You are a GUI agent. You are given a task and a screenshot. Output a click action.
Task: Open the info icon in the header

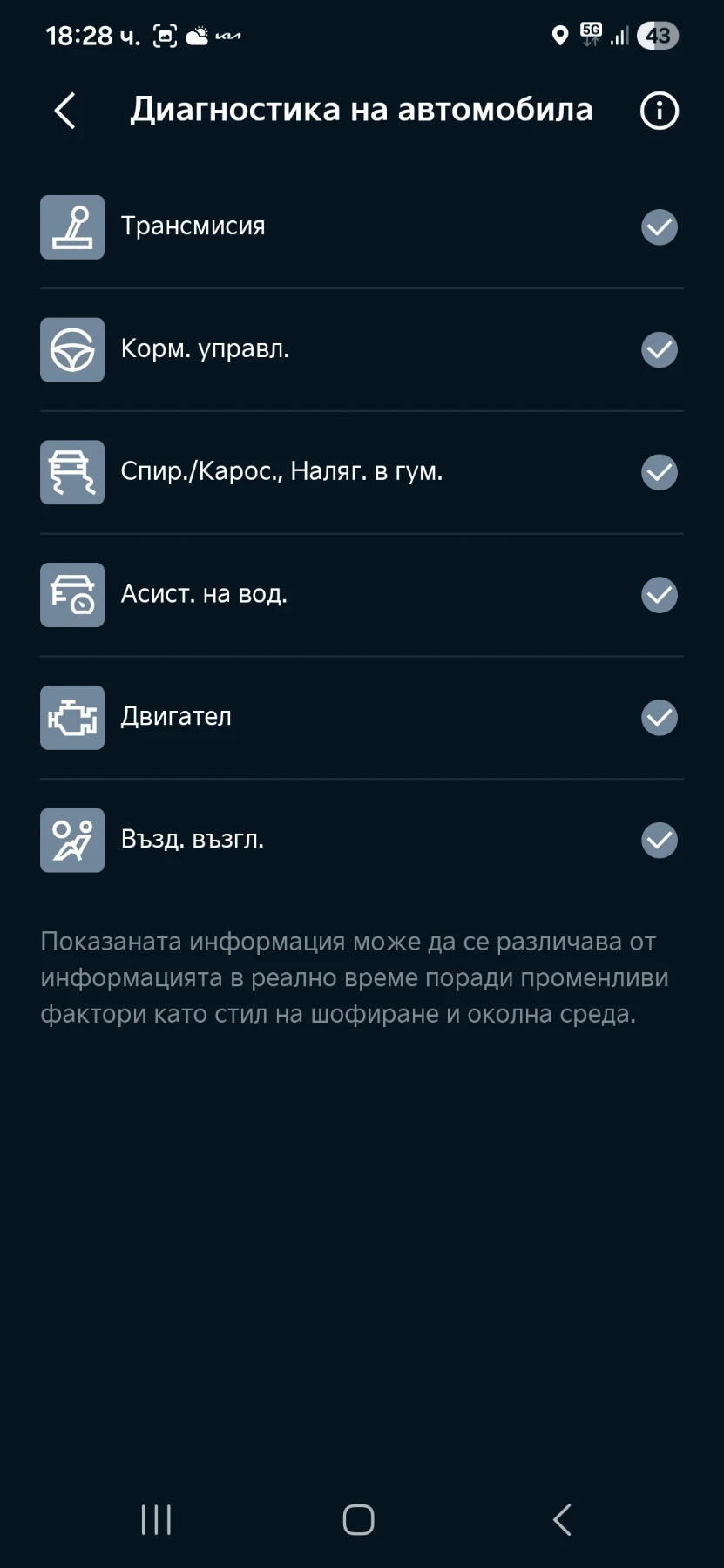(659, 111)
